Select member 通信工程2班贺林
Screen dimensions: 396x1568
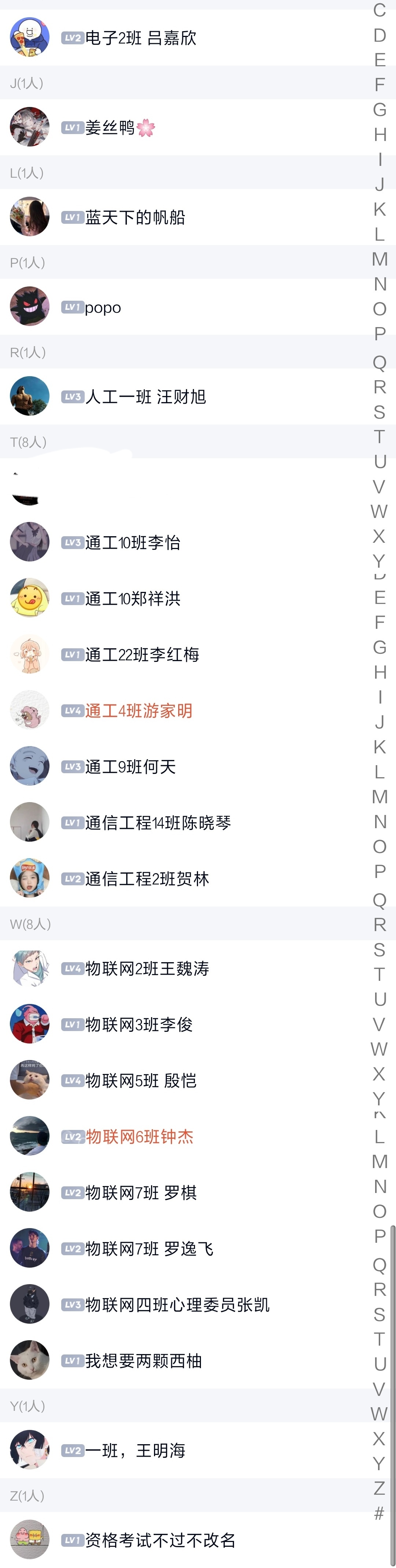[x=147, y=878]
